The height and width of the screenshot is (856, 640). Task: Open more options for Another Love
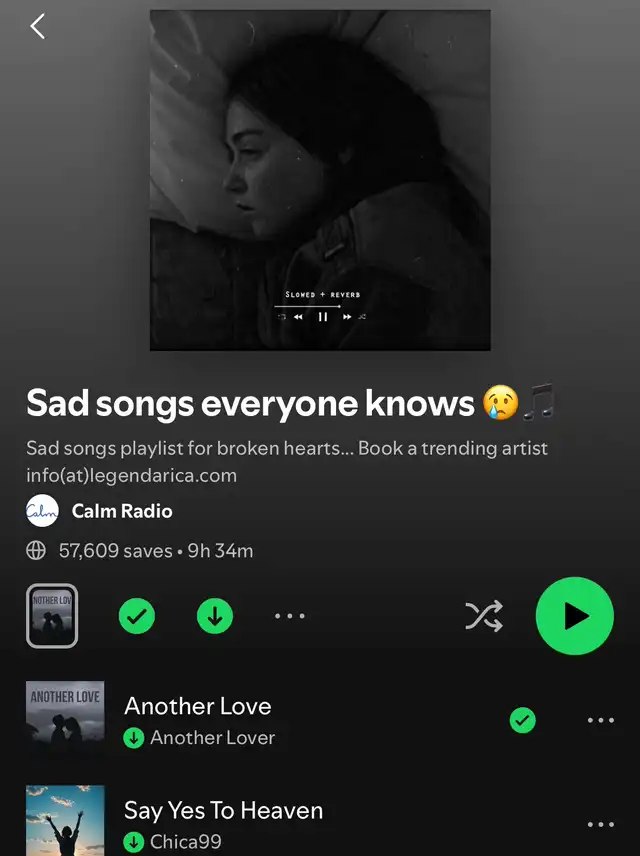[601, 720]
